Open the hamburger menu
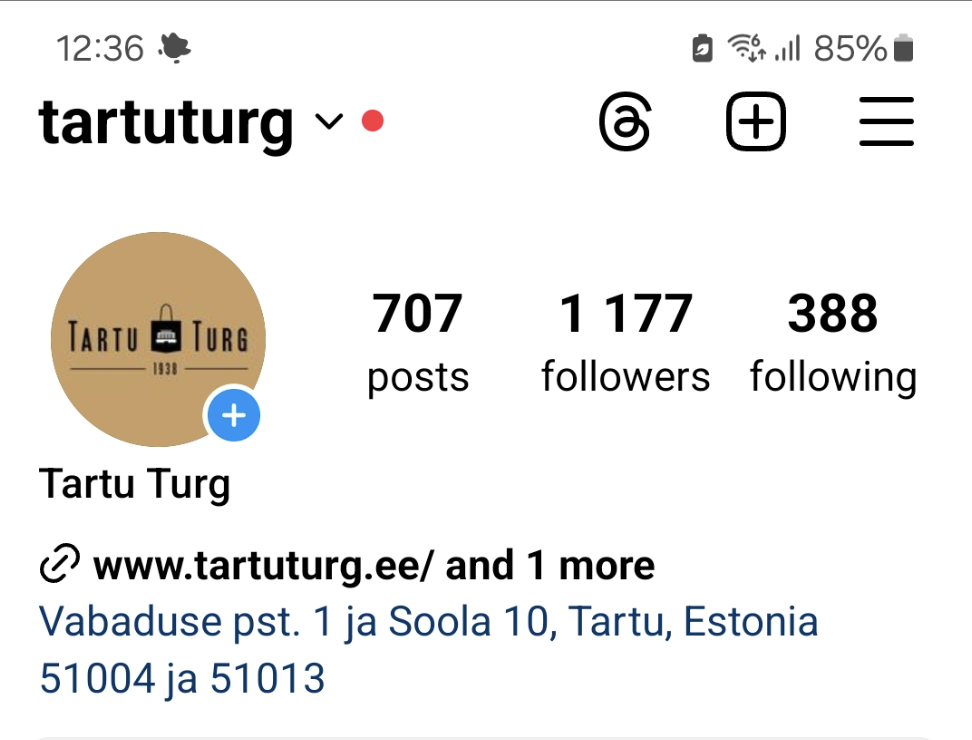972x740 pixels. pyautogui.click(x=886, y=123)
